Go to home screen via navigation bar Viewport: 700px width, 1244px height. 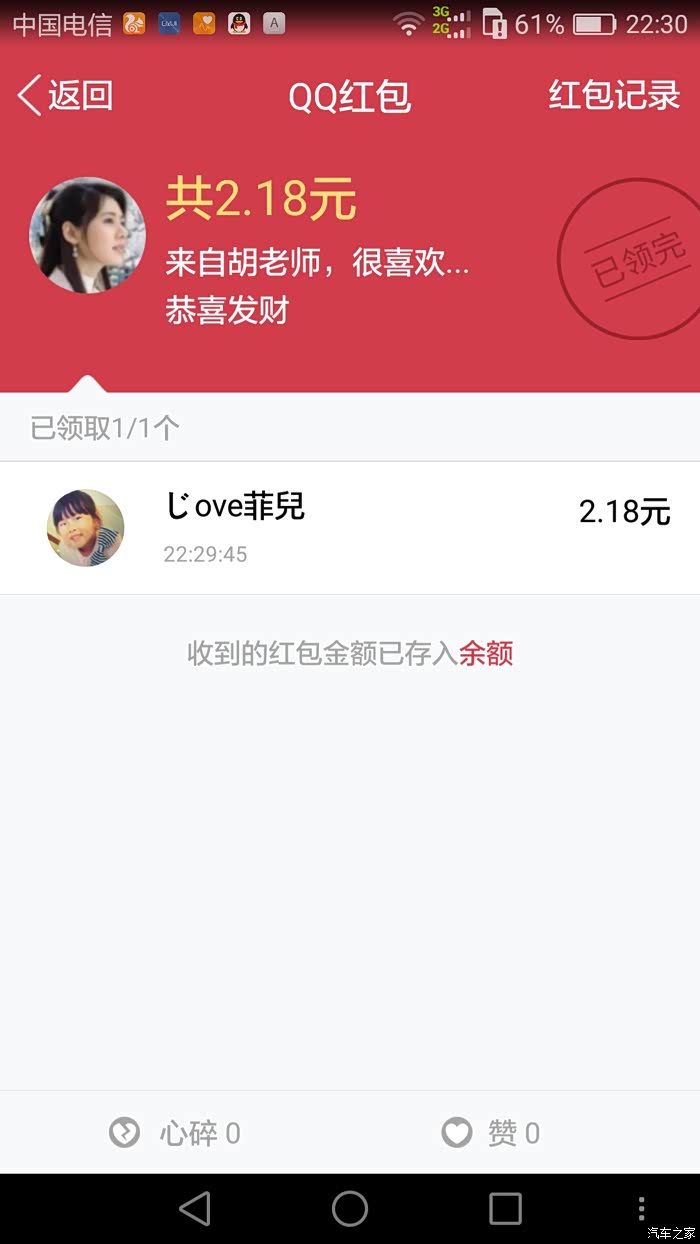pyautogui.click(x=350, y=1209)
